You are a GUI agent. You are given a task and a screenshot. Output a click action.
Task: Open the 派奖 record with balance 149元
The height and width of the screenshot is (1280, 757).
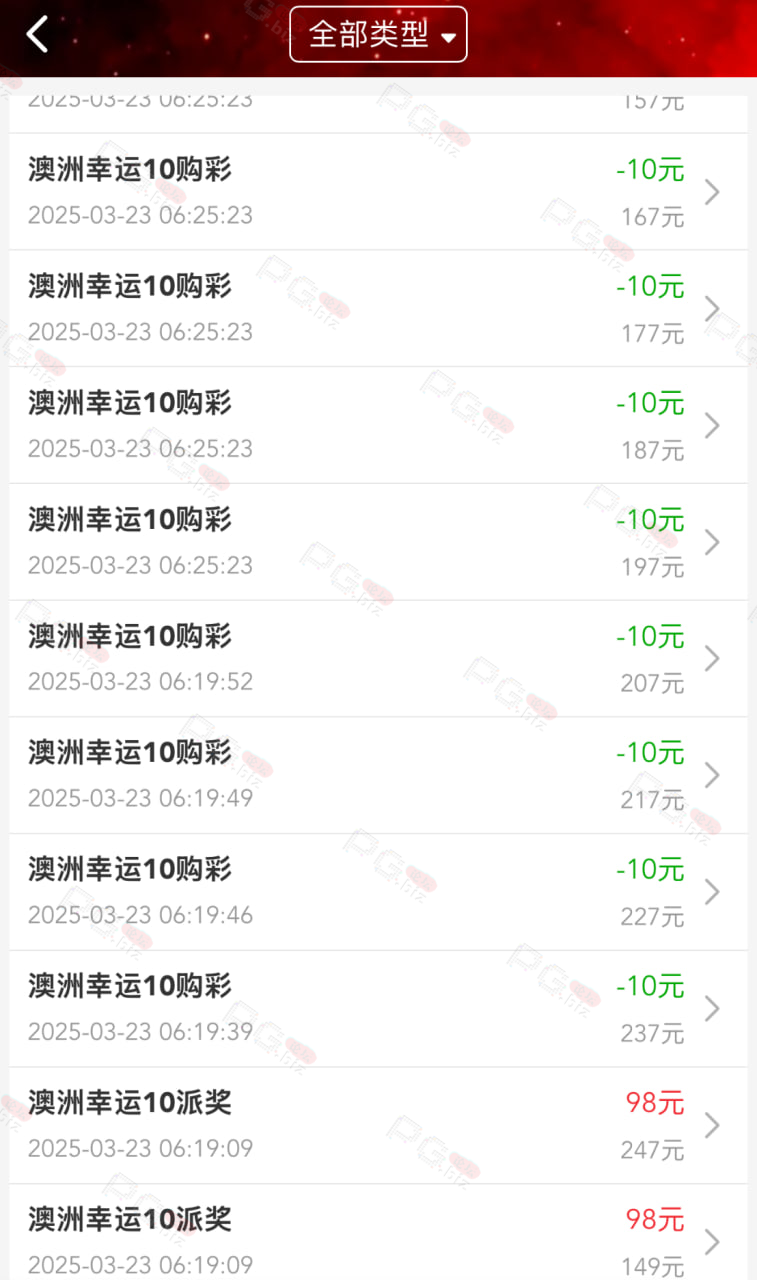point(378,1232)
